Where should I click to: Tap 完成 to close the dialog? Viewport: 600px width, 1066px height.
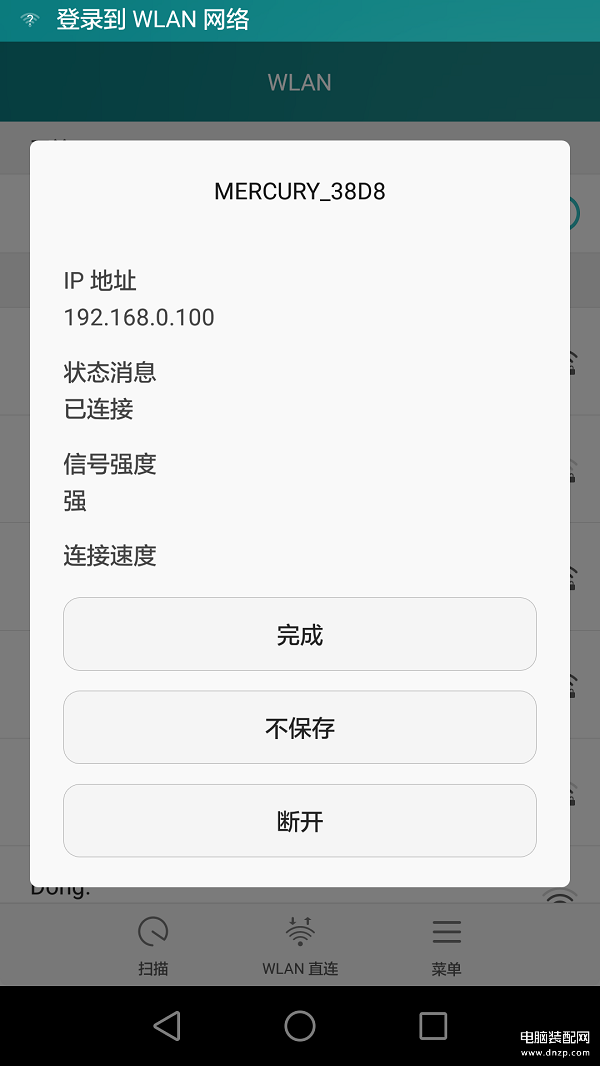(x=300, y=634)
